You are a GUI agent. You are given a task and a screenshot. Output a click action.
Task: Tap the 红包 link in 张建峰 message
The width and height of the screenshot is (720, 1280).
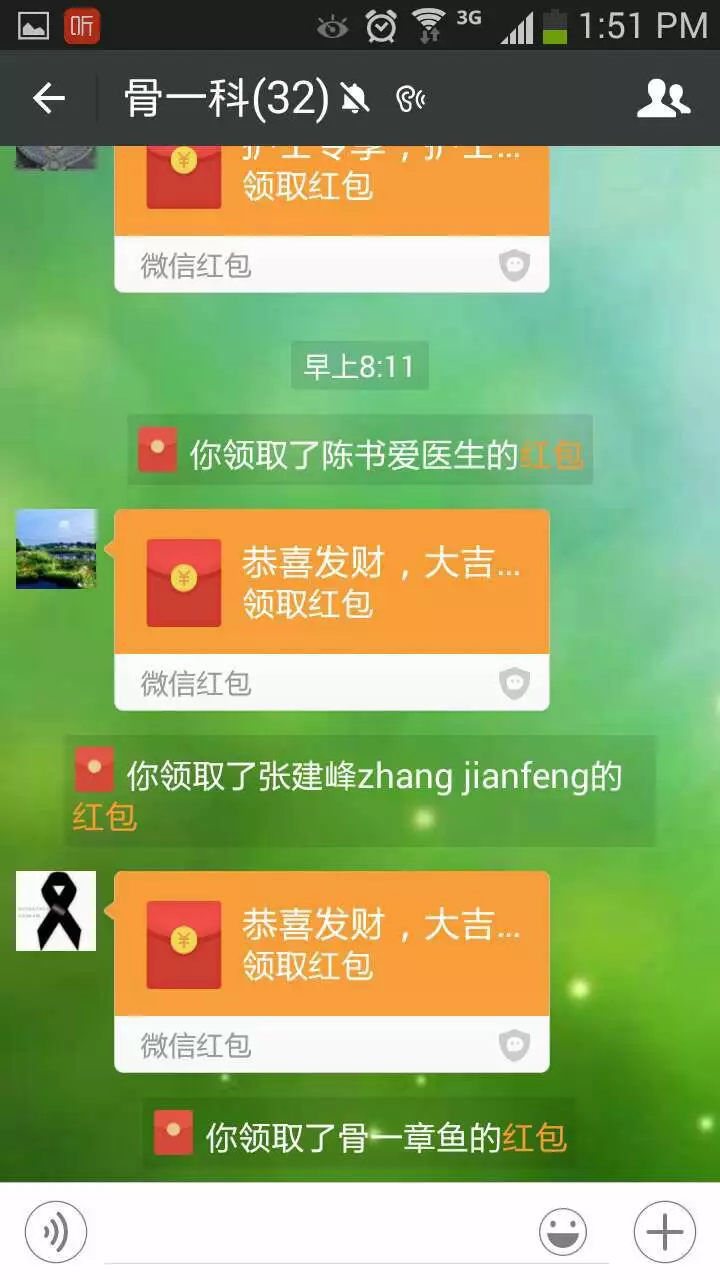103,818
